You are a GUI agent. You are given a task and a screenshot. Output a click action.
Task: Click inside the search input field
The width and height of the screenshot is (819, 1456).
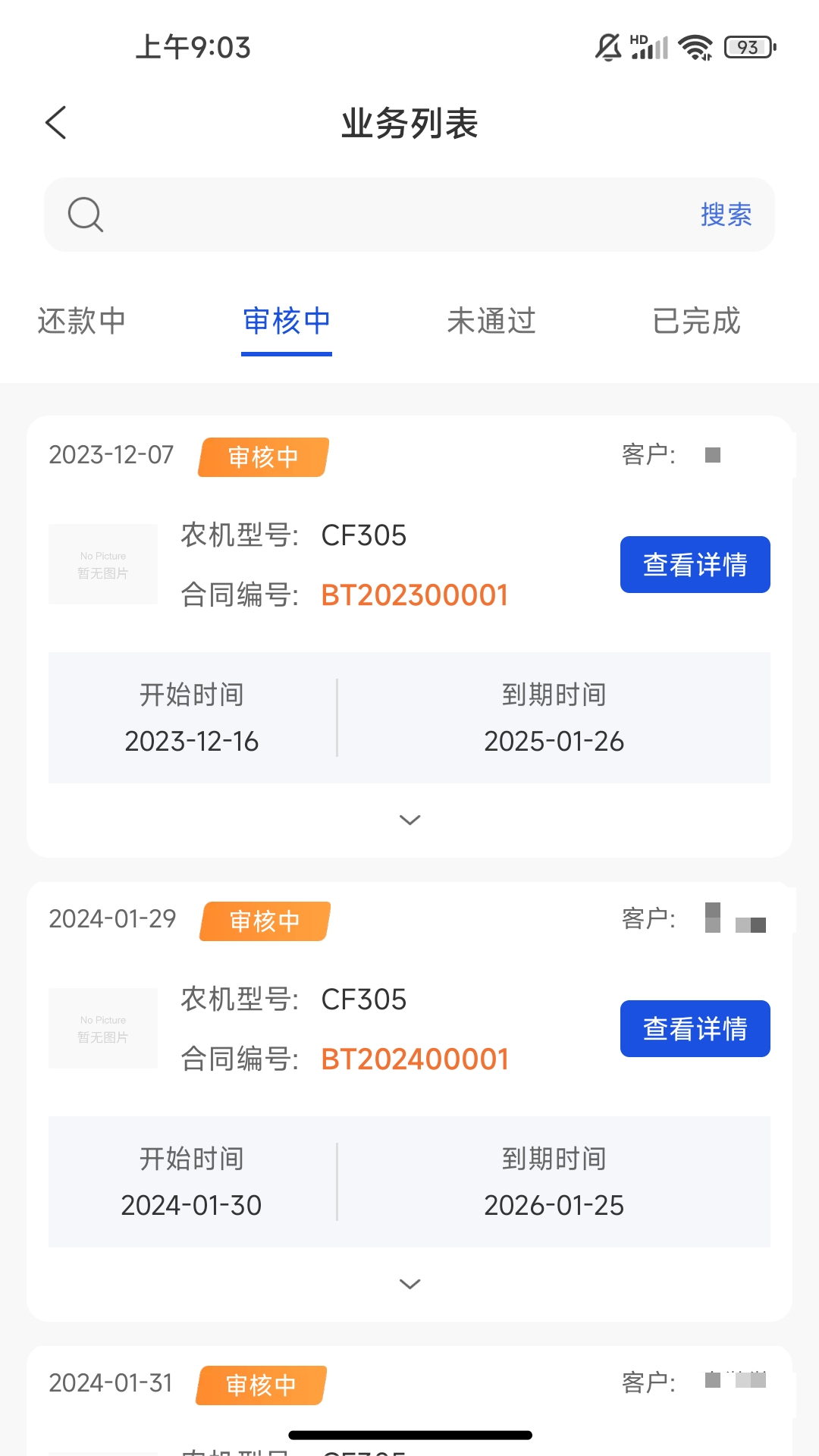click(x=379, y=214)
